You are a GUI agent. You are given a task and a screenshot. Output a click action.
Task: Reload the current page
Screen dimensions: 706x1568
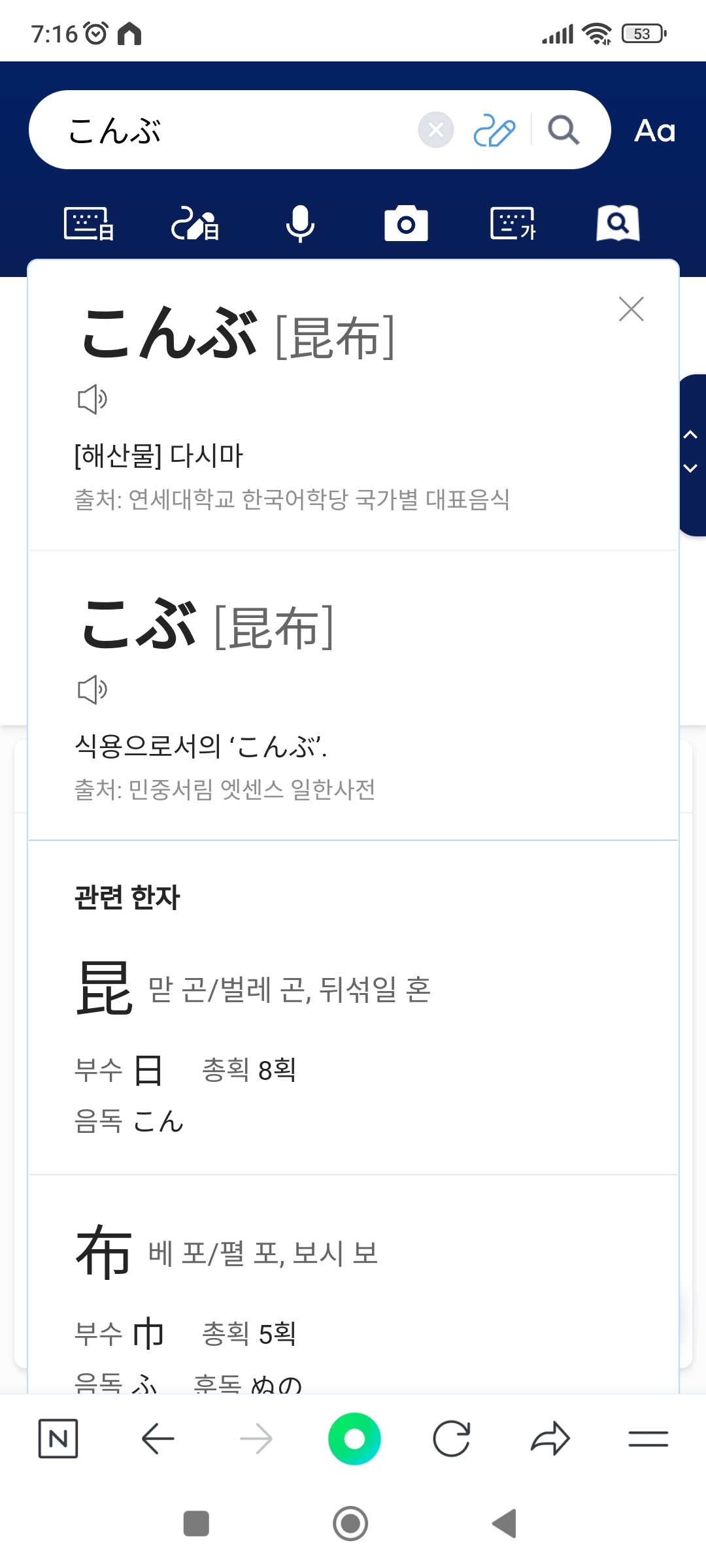(452, 1438)
